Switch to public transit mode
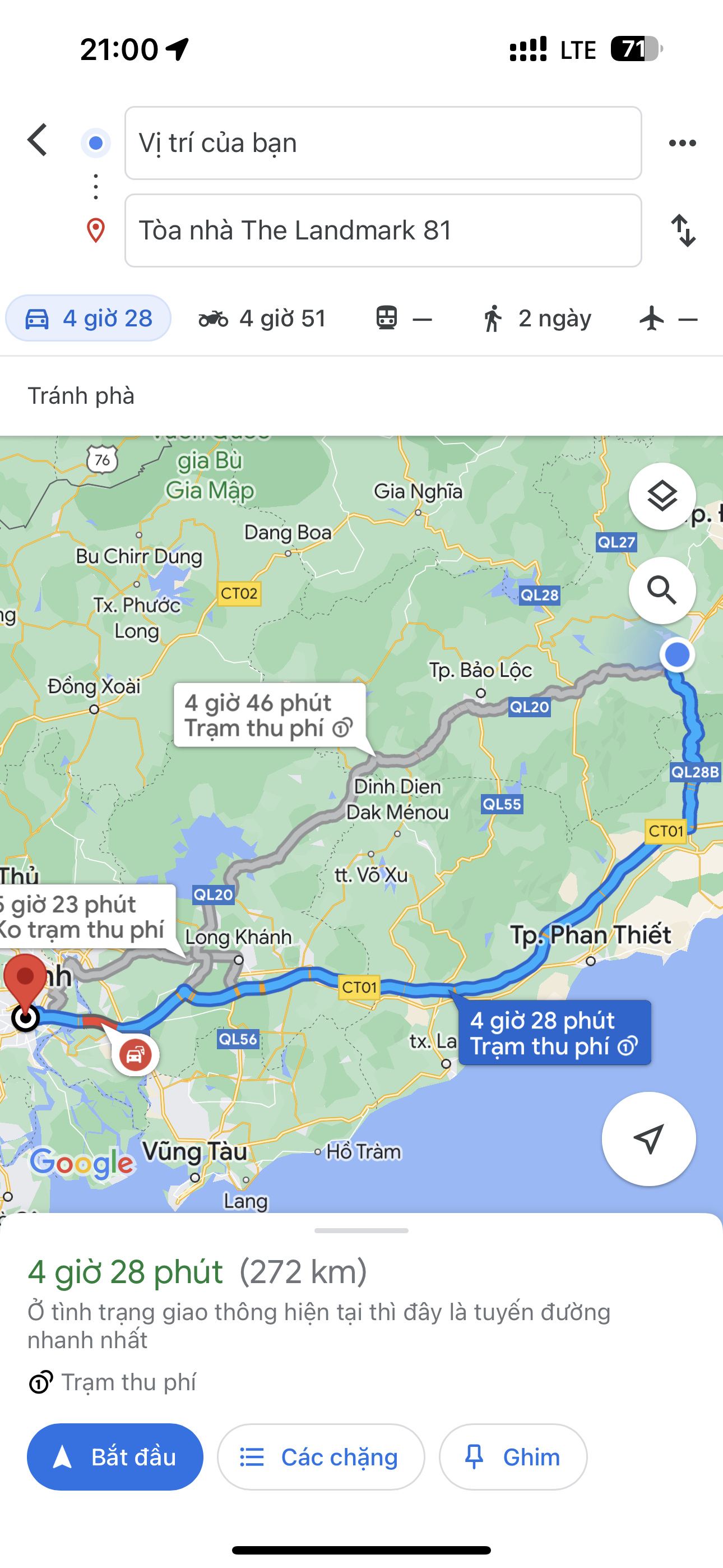This screenshot has width=723, height=1568. pyautogui.click(x=404, y=319)
